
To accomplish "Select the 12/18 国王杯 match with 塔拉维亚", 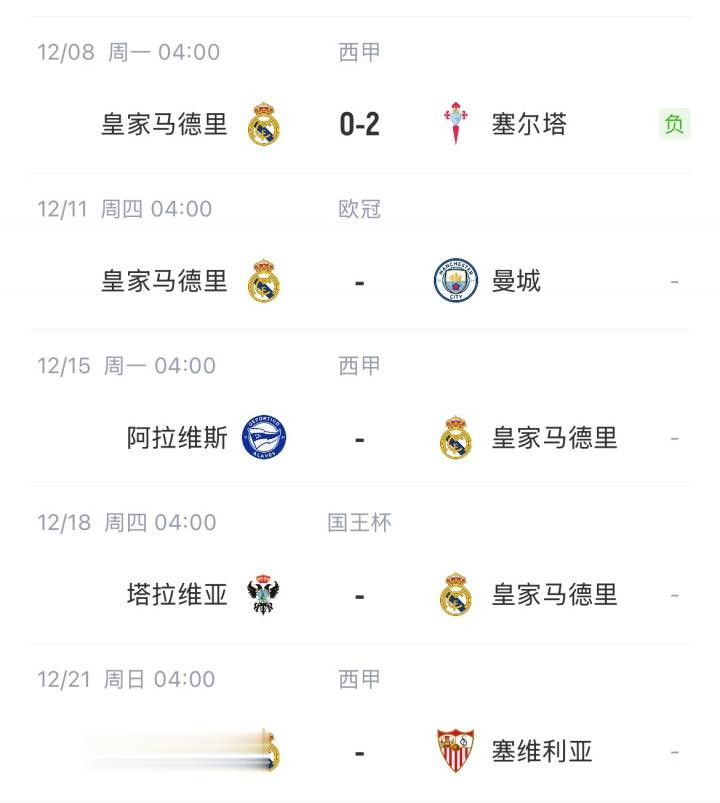I will (359, 595).
